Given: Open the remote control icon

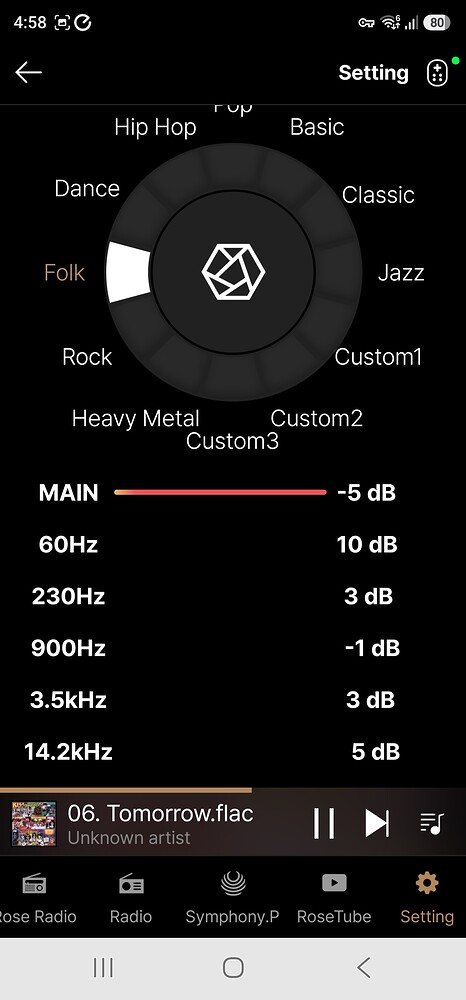Looking at the screenshot, I should [x=437, y=73].
